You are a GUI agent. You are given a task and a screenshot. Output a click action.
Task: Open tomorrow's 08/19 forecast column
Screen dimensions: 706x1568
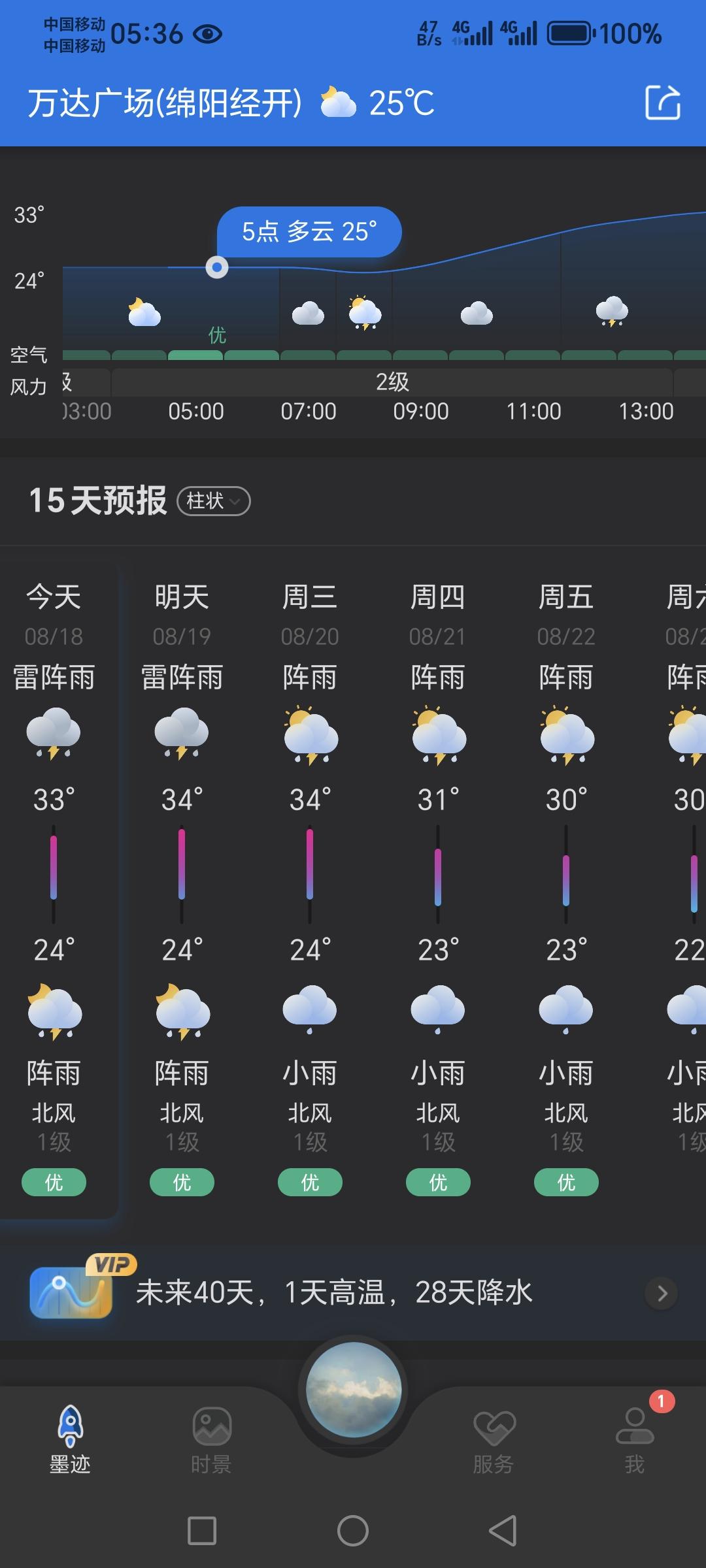pyautogui.click(x=182, y=889)
